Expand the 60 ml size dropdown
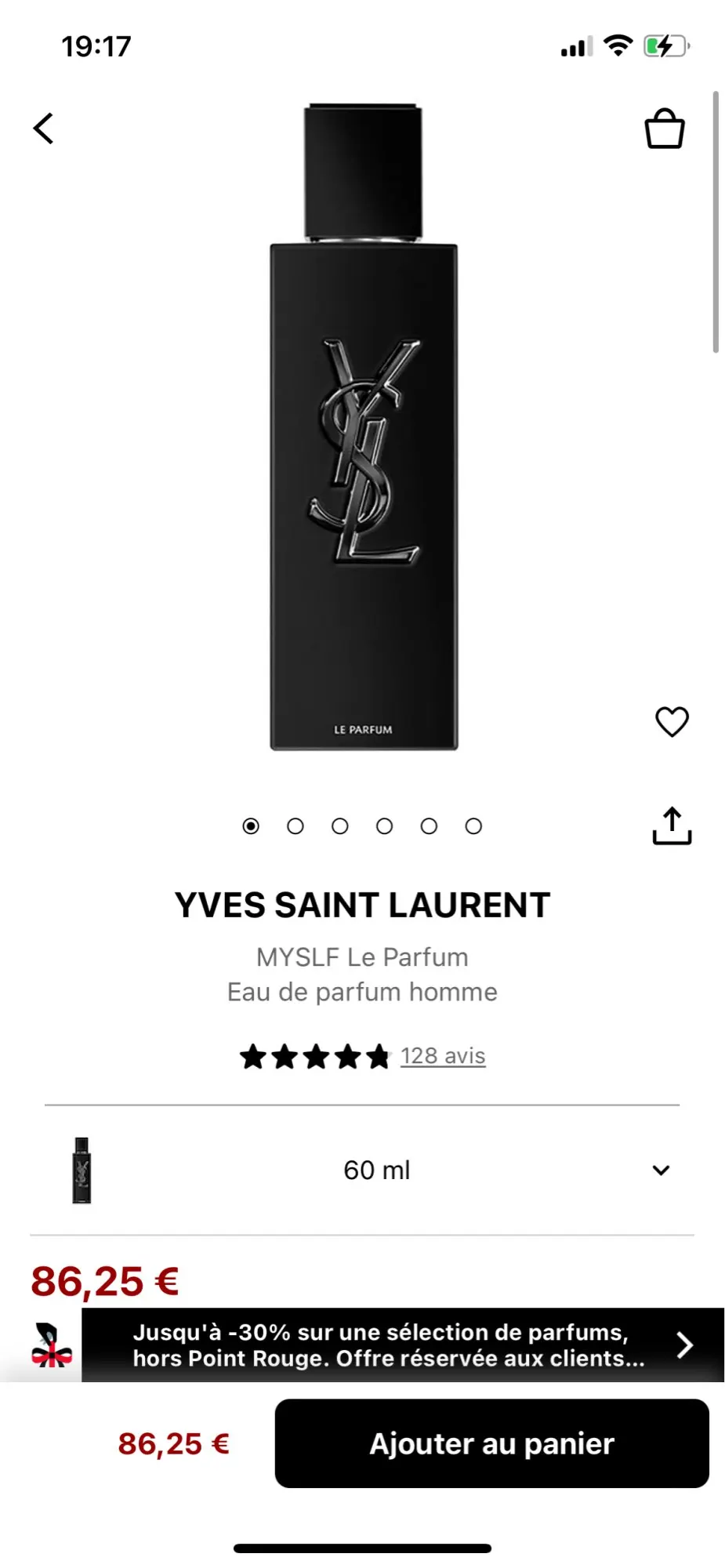The image size is (725, 1568). click(x=660, y=1171)
